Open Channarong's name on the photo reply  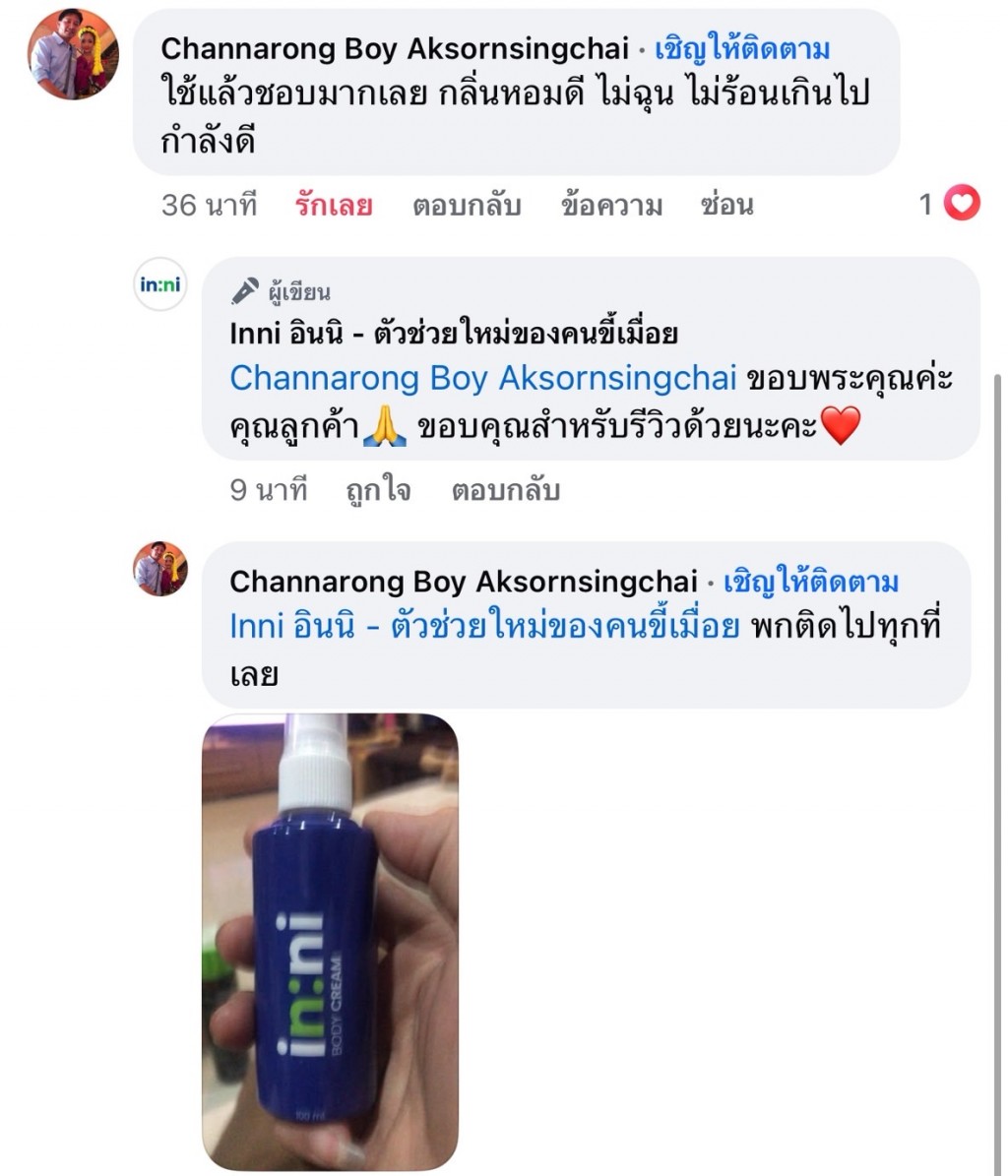[x=463, y=582]
